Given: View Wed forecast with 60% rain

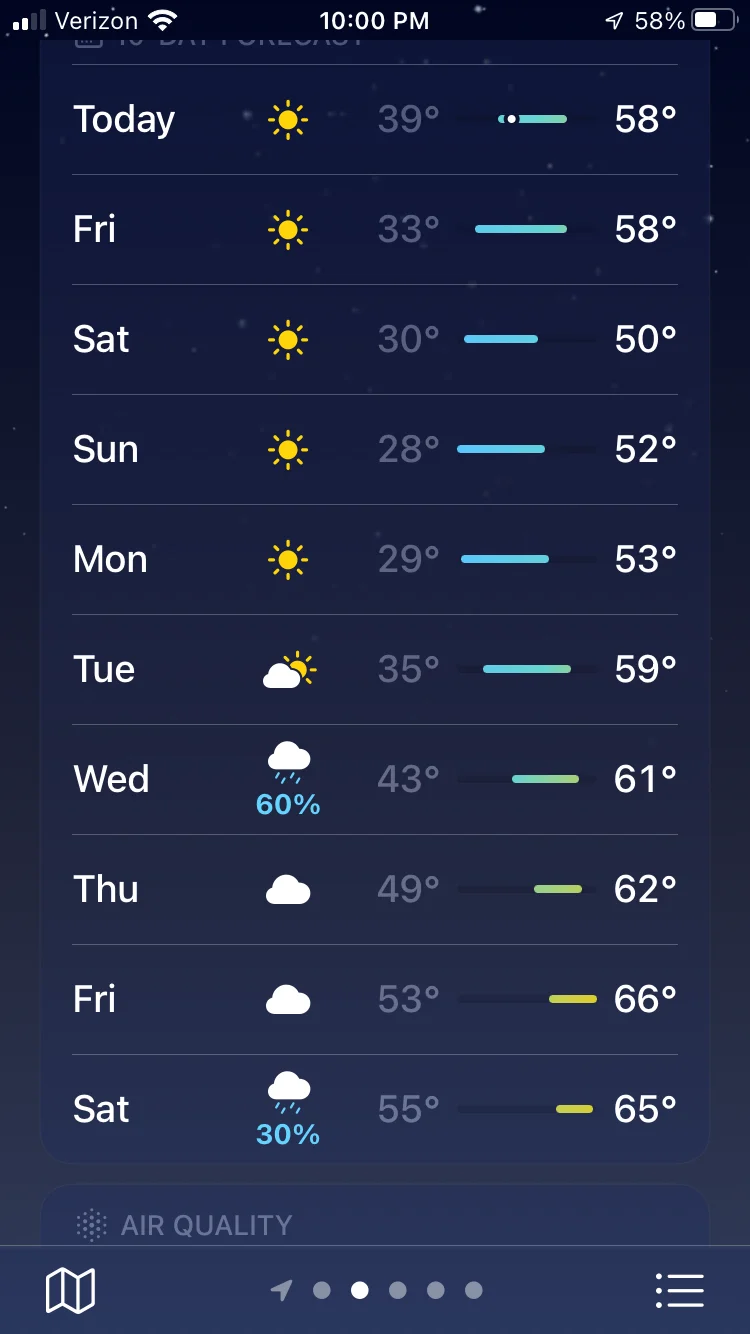Looking at the screenshot, I should tap(375, 780).
